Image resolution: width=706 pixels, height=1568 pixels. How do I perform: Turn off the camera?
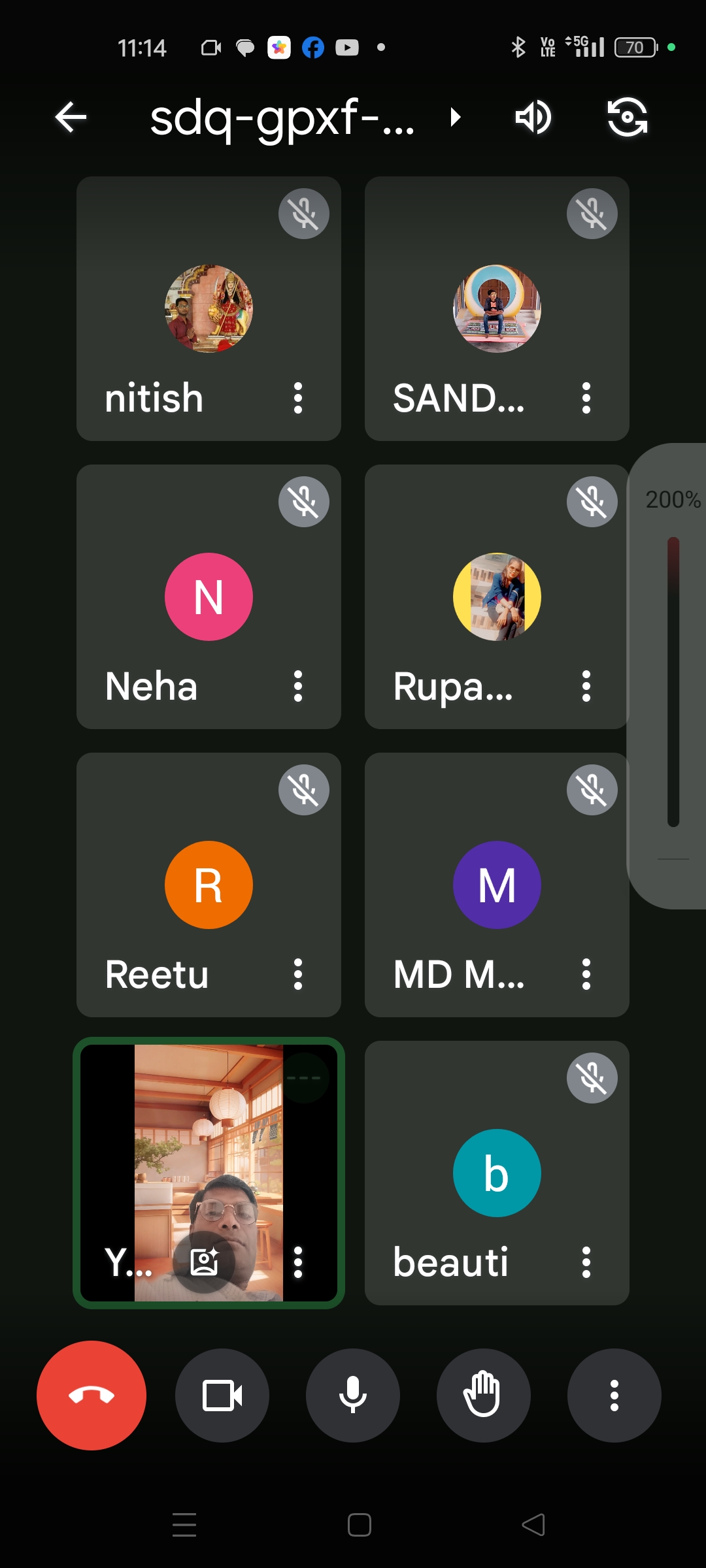point(222,1396)
